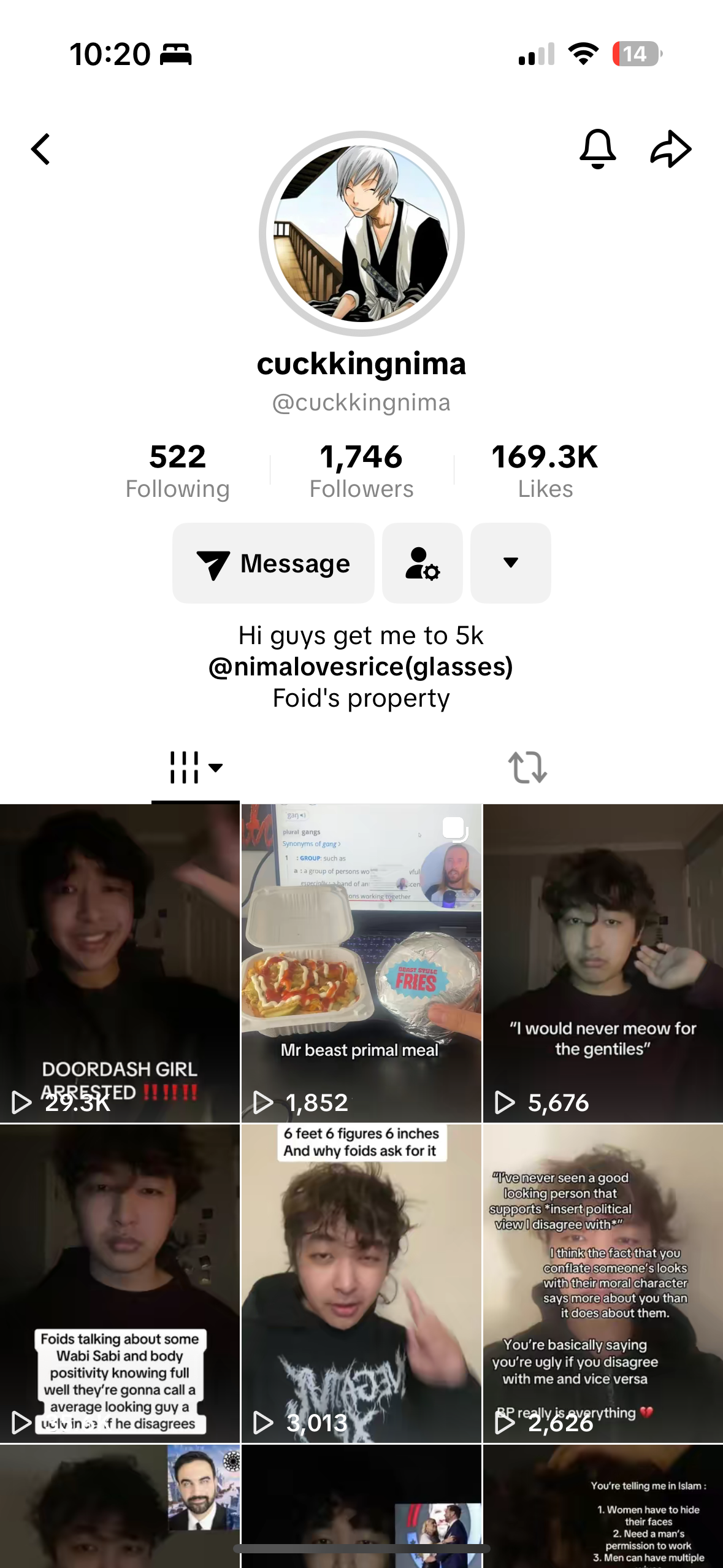
Task: Visit the @nimalovesrice mention in the bio
Action: click(361, 667)
